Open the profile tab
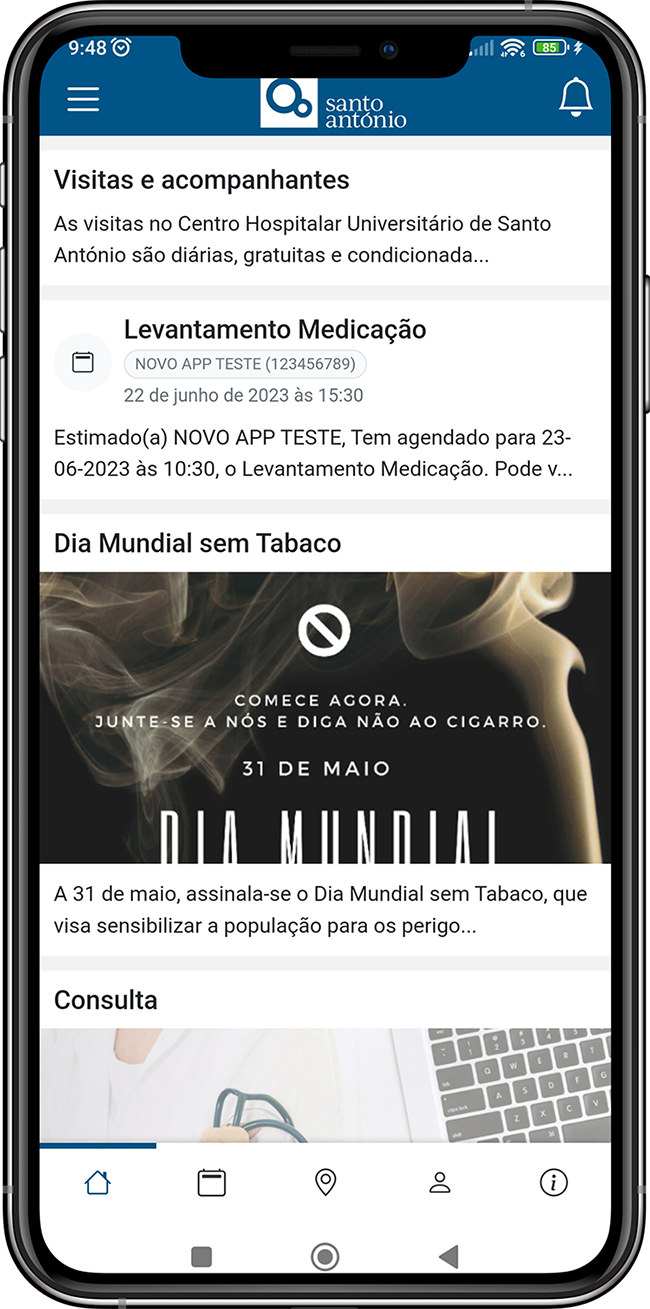The width and height of the screenshot is (650, 1309). point(439,1183)
